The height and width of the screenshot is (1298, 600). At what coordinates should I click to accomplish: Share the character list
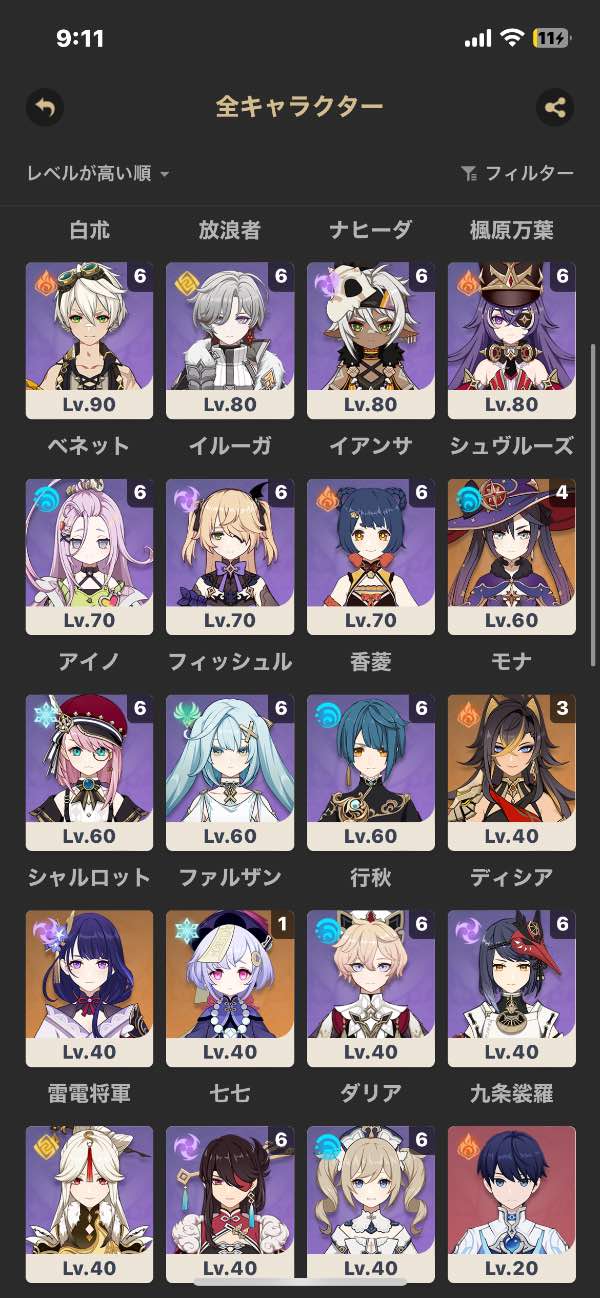pos(555,107)
